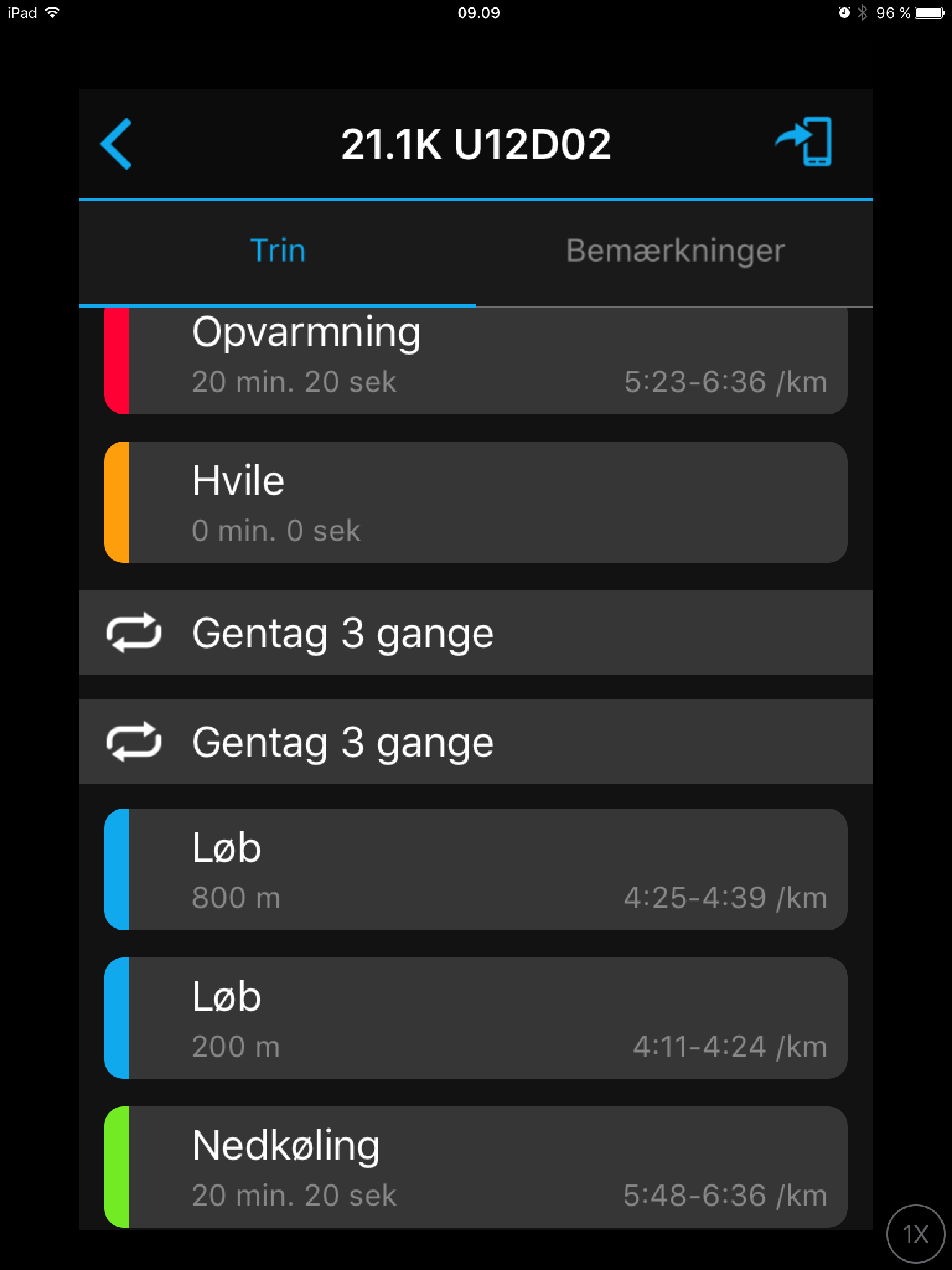
Task: Go back using the arrow icon
Action: pos(117,143)
